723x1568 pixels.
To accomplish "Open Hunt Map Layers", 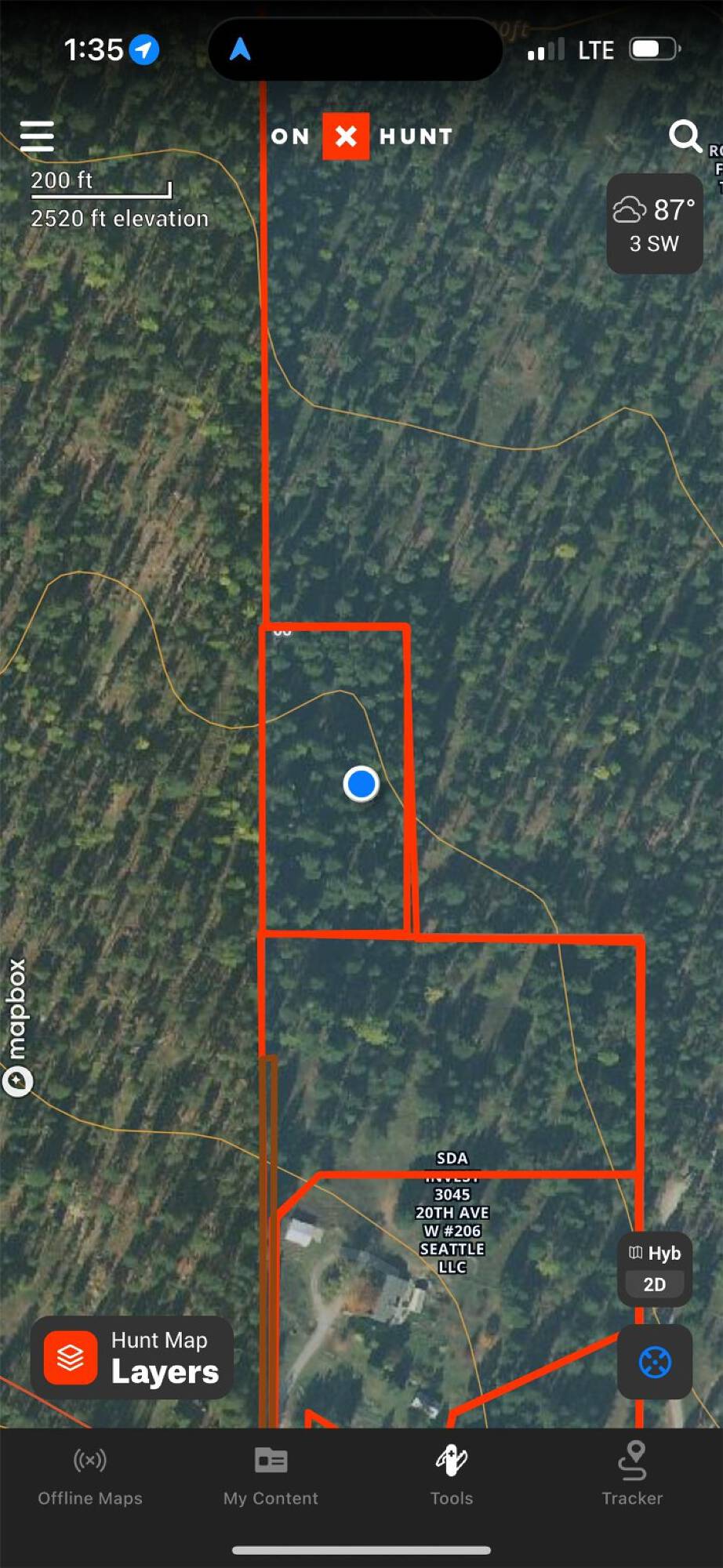I will click(x=132, y=1357).
